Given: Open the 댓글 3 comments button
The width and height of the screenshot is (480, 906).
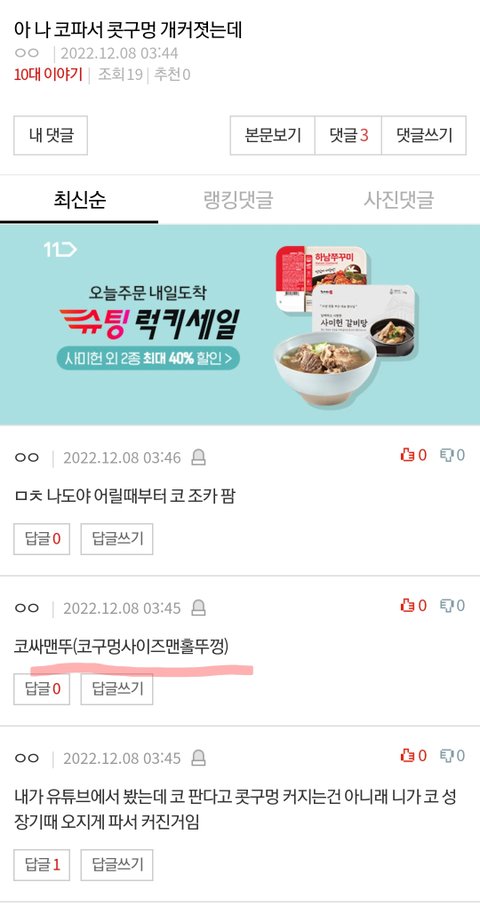Looking at the screenshot, I should point(348,135).
